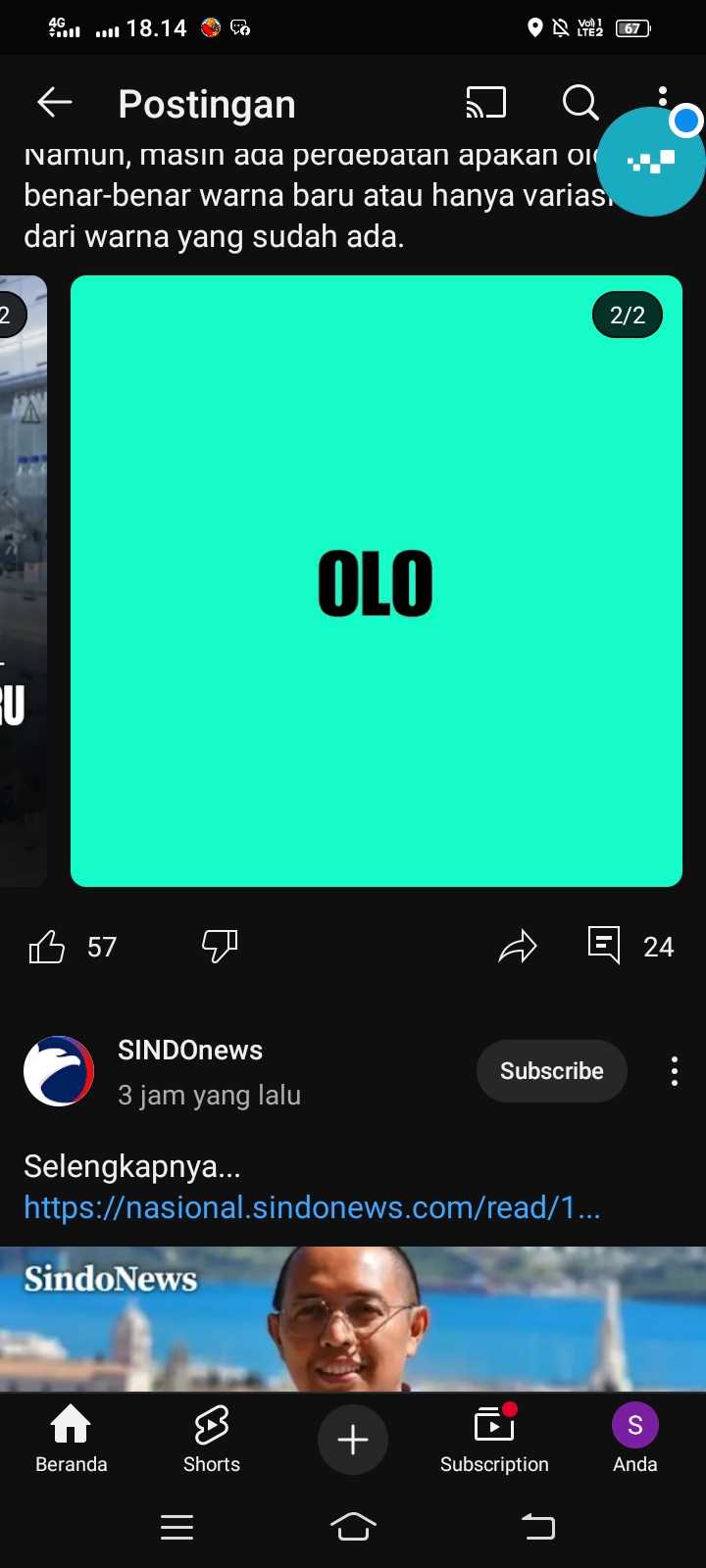Open the OLO image

click(x=376, y=581)
